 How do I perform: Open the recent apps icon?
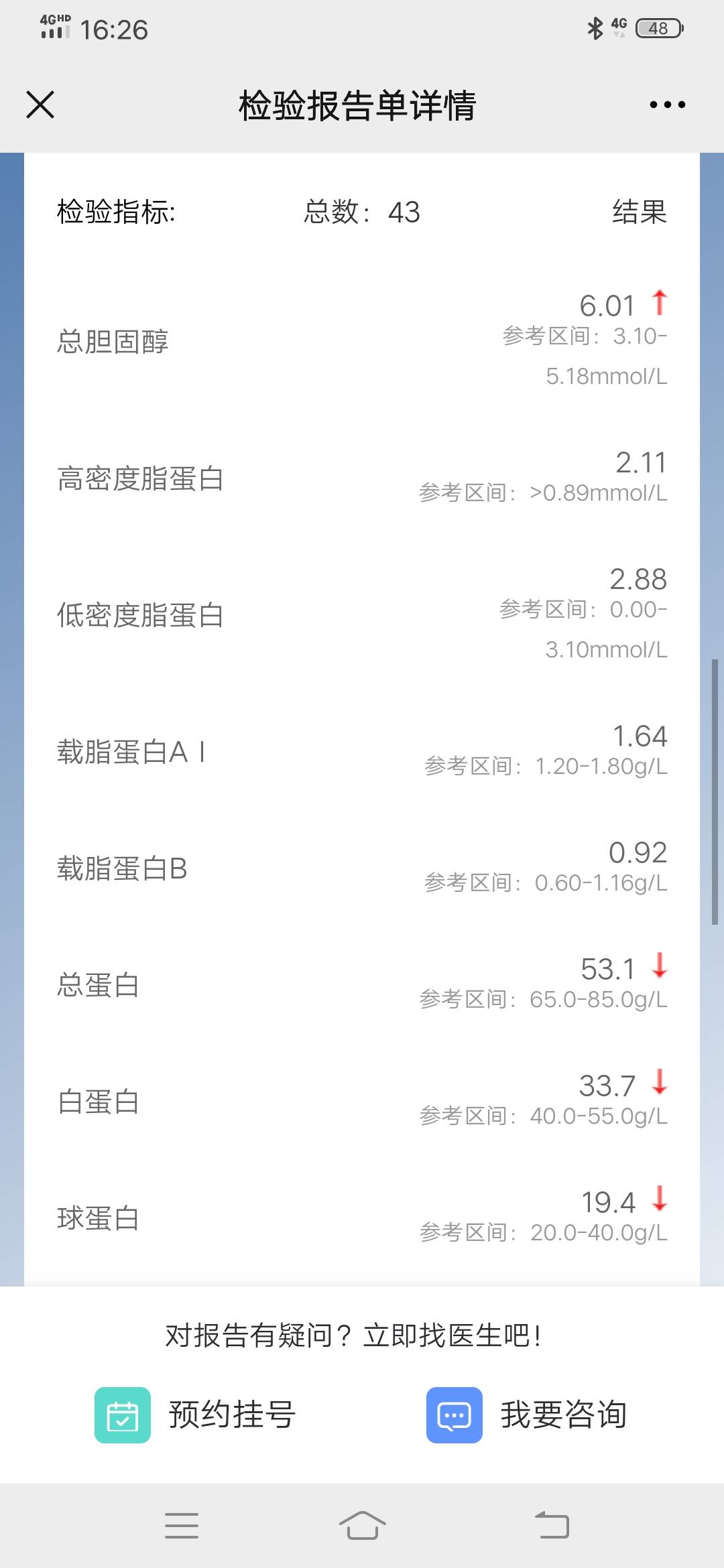(x=181, y=1525)
